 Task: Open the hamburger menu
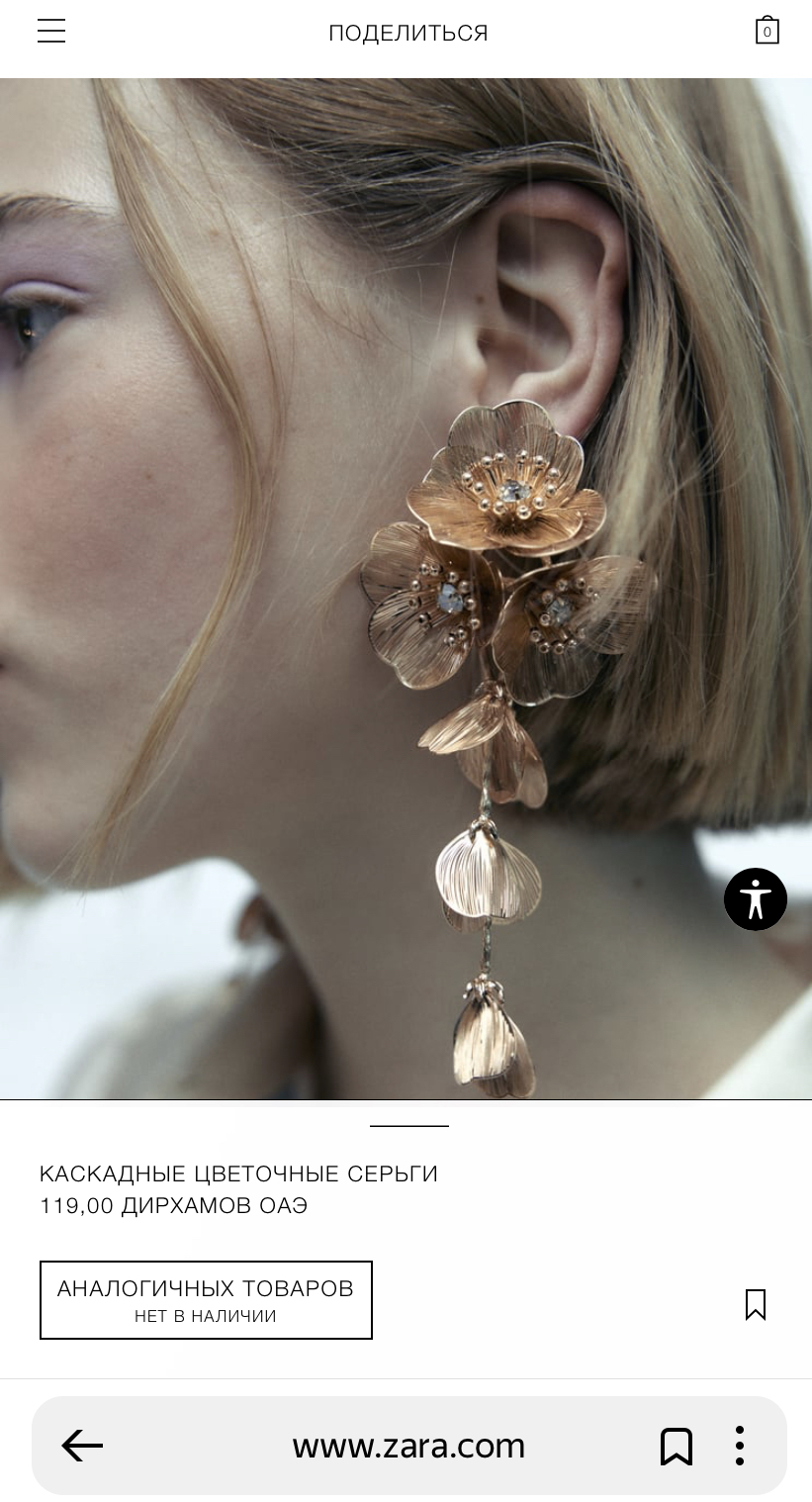pyautogui.click(x=51, y=32)
